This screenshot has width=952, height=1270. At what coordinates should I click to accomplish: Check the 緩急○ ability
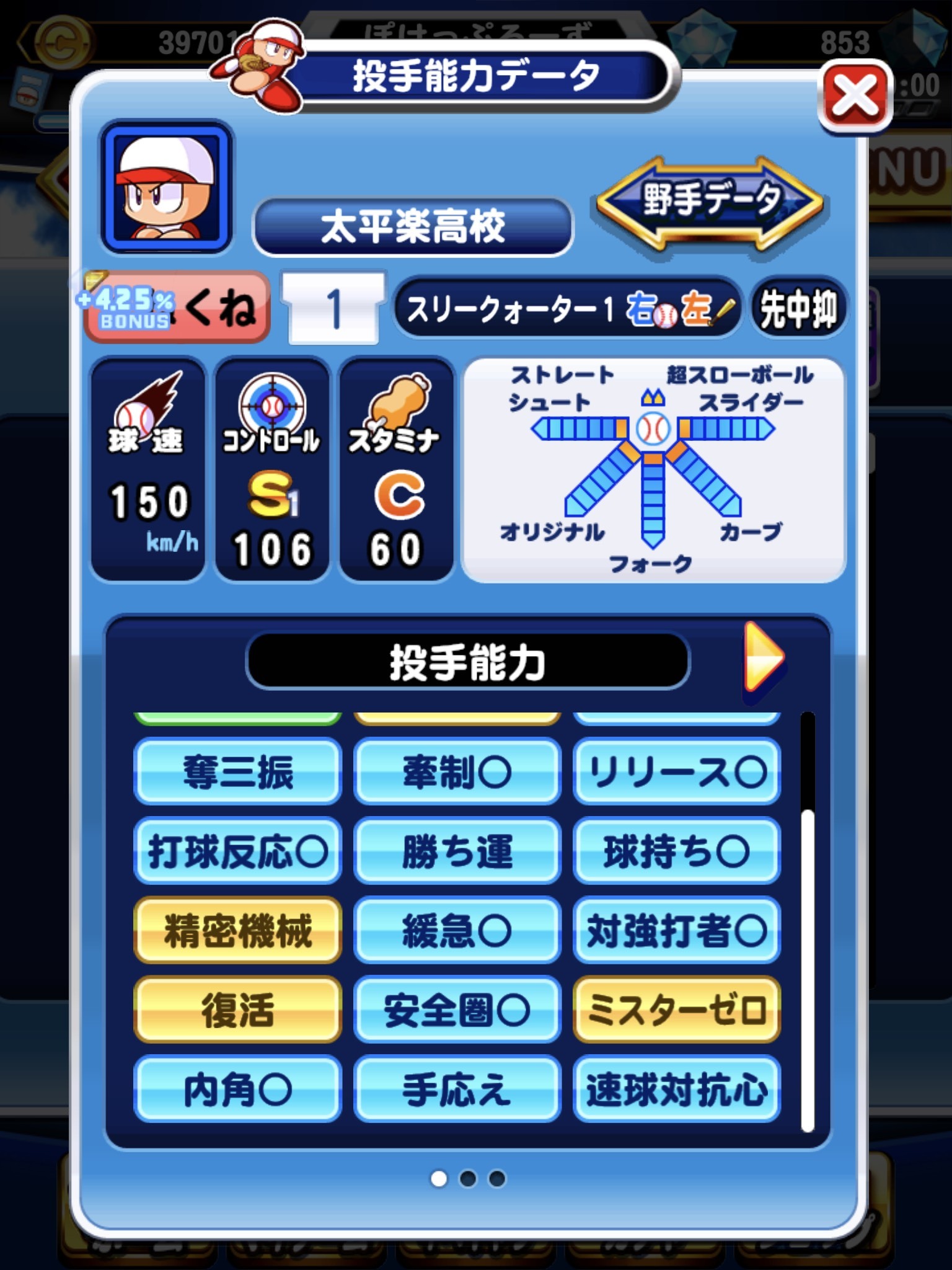point(457,930)
